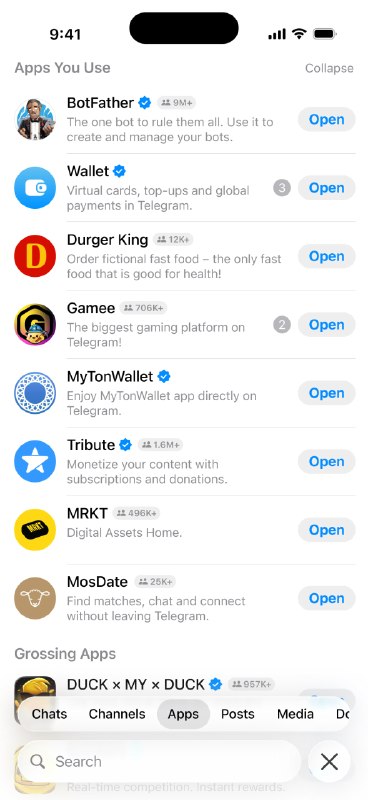
Task: Open the BotFather bot
Action: coord(326,119)
